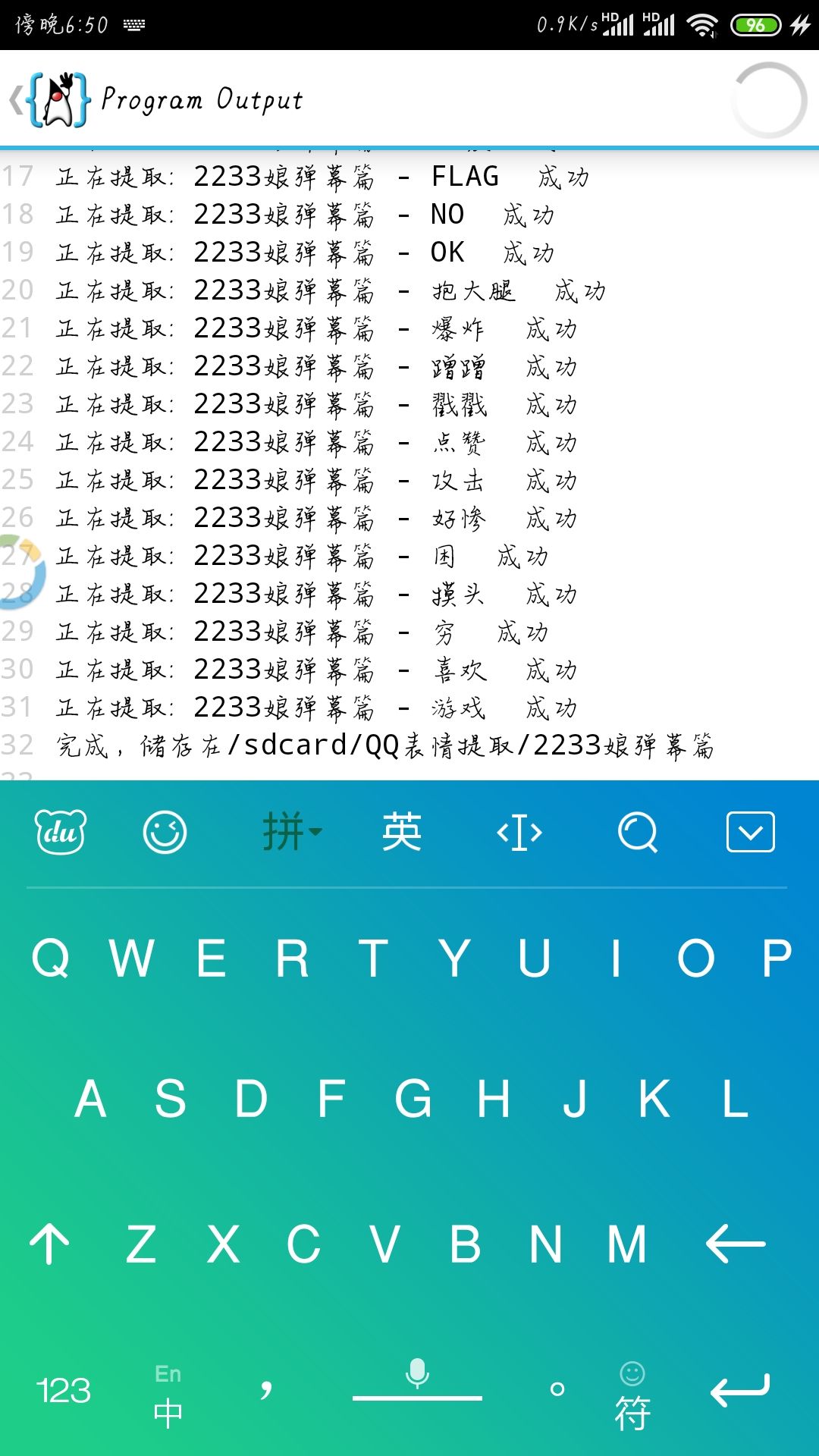This screenshot has height=1456, width=819.
Task: Open the Baidu du menu on keyboard
Action: pos(61,832)
